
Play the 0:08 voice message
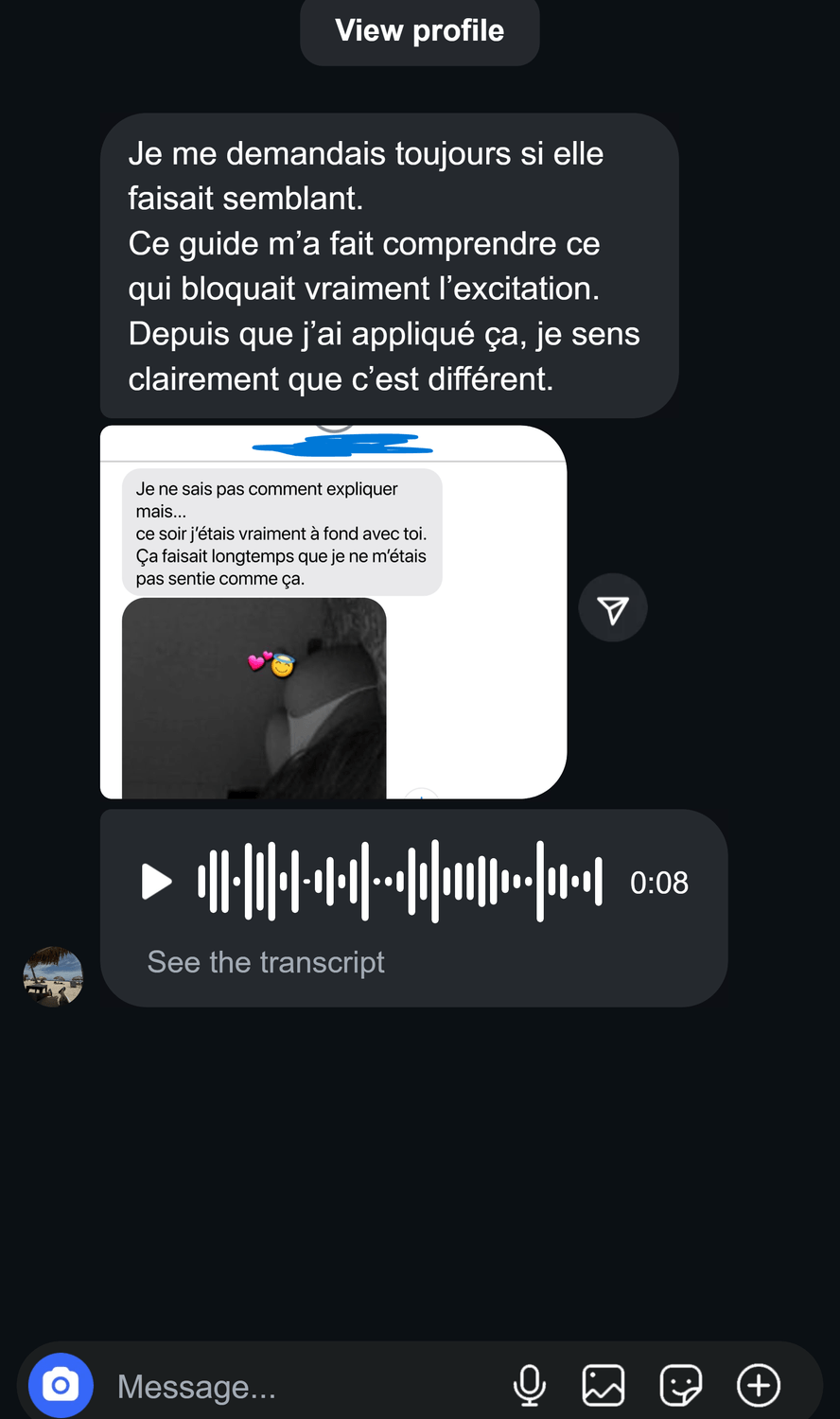(x=156, y=882)
